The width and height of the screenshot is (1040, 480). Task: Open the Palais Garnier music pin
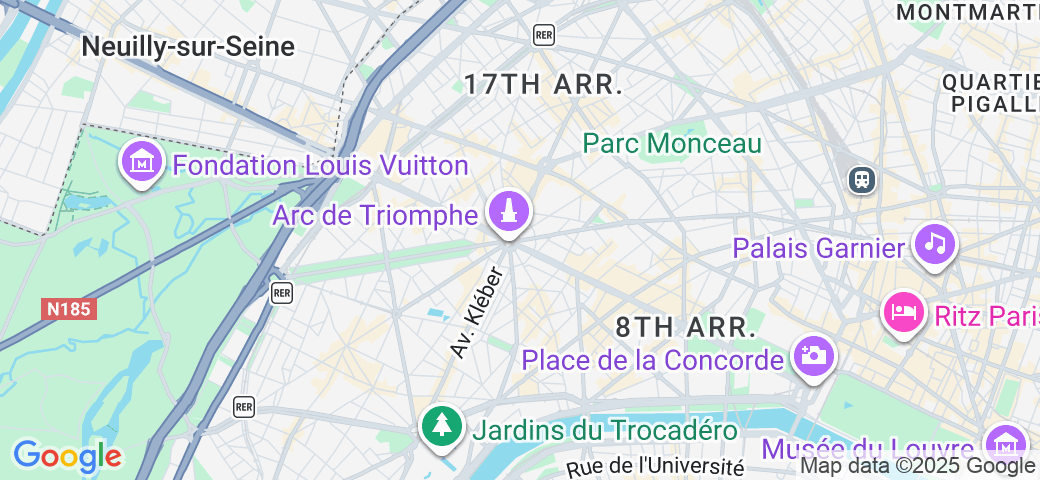click(x=935, y=243)
